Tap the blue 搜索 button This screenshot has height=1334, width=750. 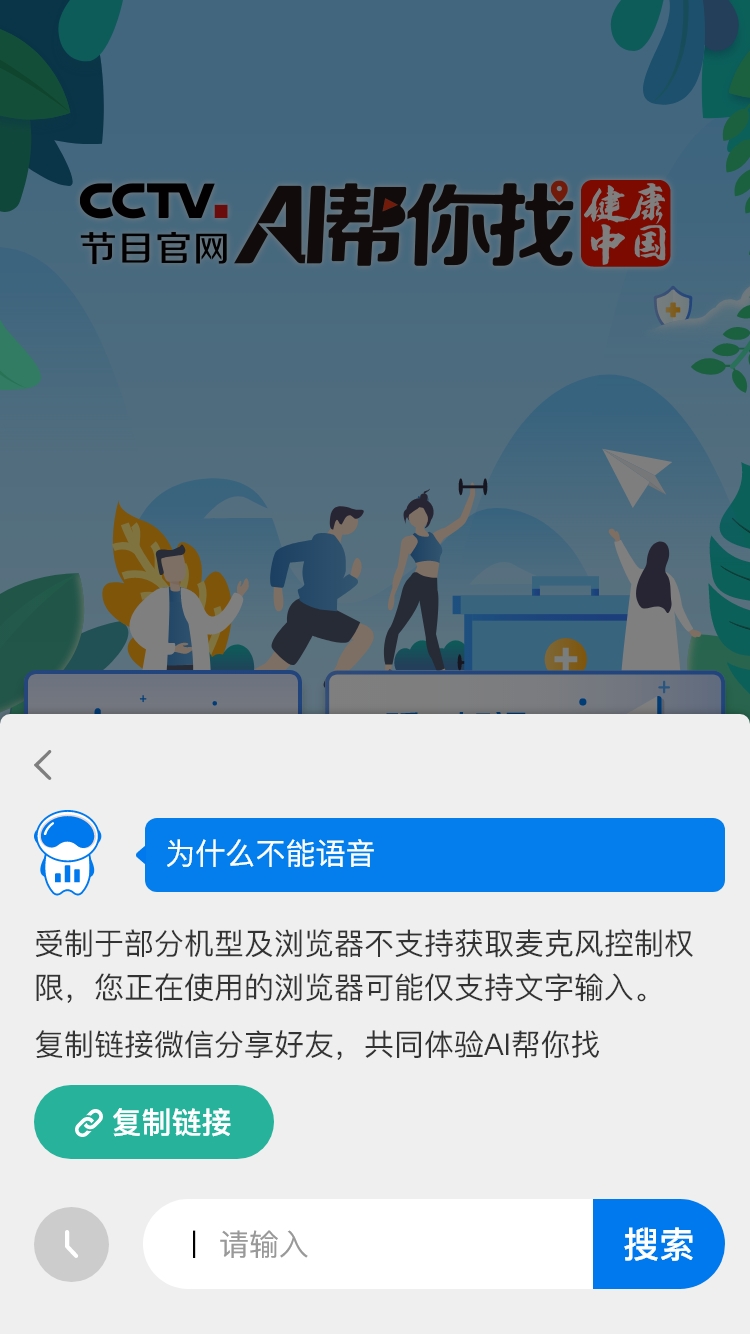[658, 1244]
